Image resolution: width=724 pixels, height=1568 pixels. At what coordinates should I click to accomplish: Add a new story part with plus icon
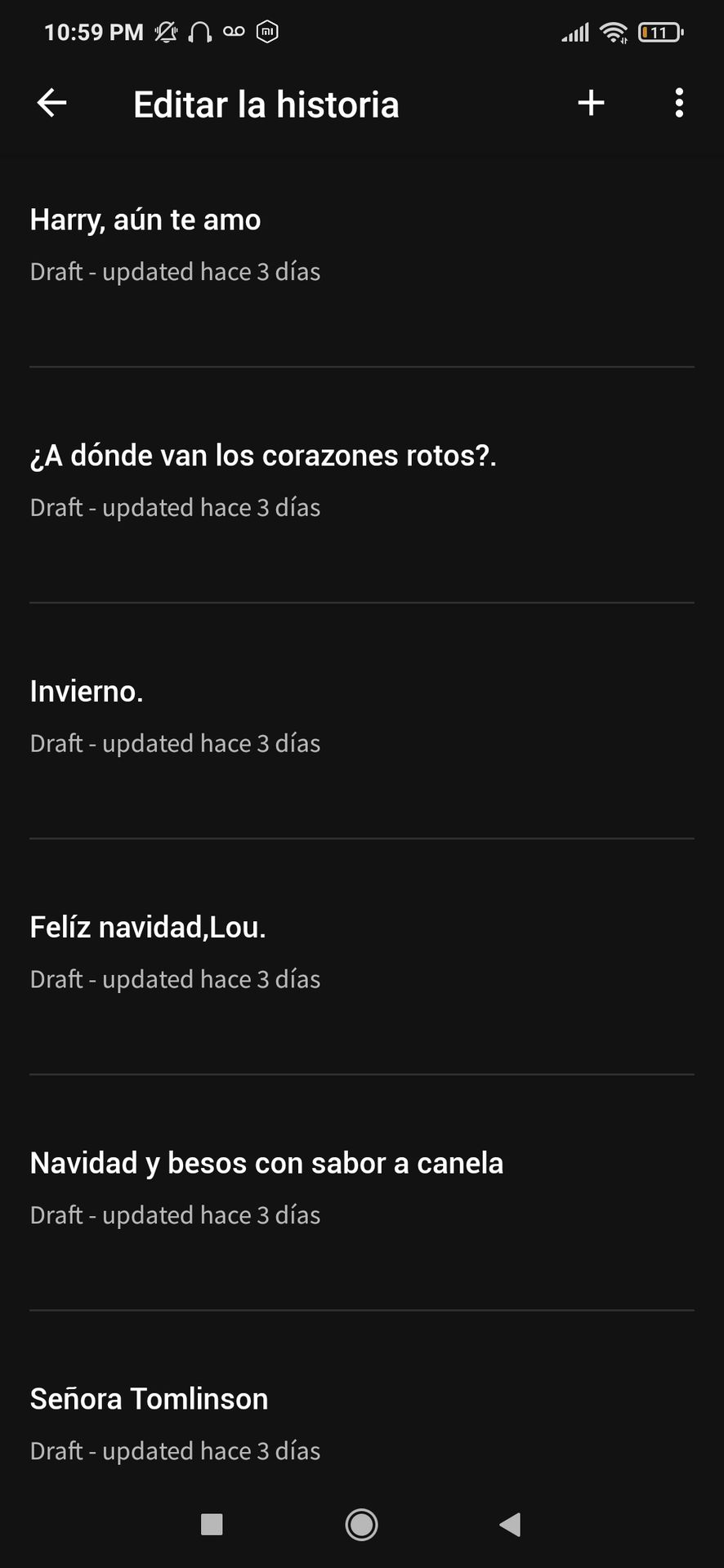591,103
